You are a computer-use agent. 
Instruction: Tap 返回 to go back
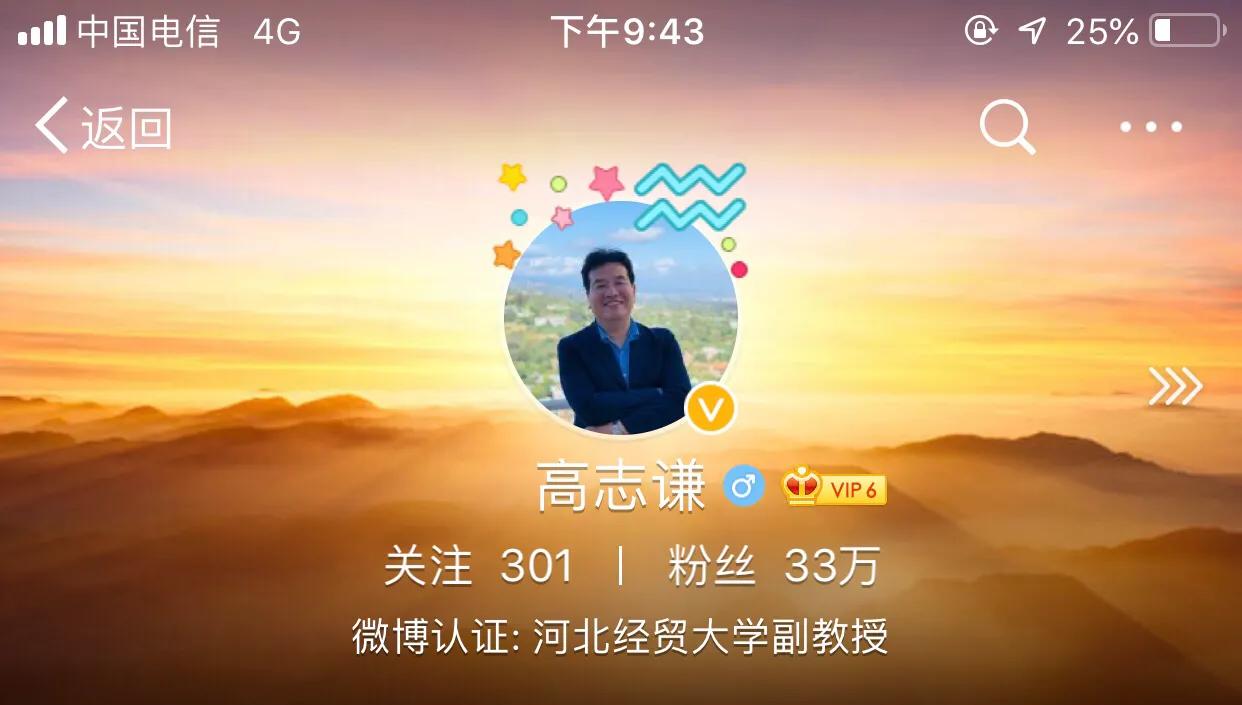[104, 127]
